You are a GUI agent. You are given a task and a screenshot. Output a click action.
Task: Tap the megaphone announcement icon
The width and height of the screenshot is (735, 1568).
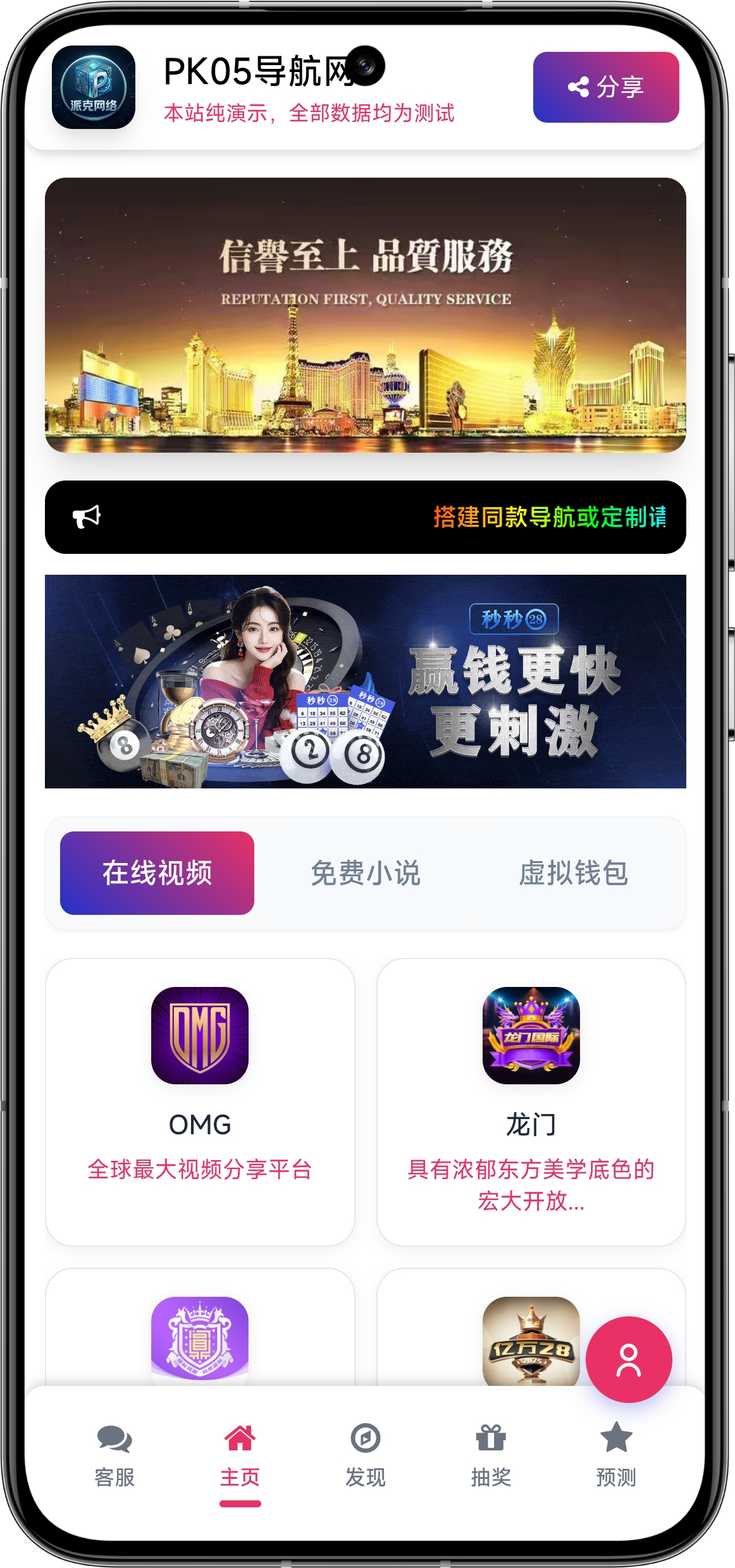tap(88, 517)
